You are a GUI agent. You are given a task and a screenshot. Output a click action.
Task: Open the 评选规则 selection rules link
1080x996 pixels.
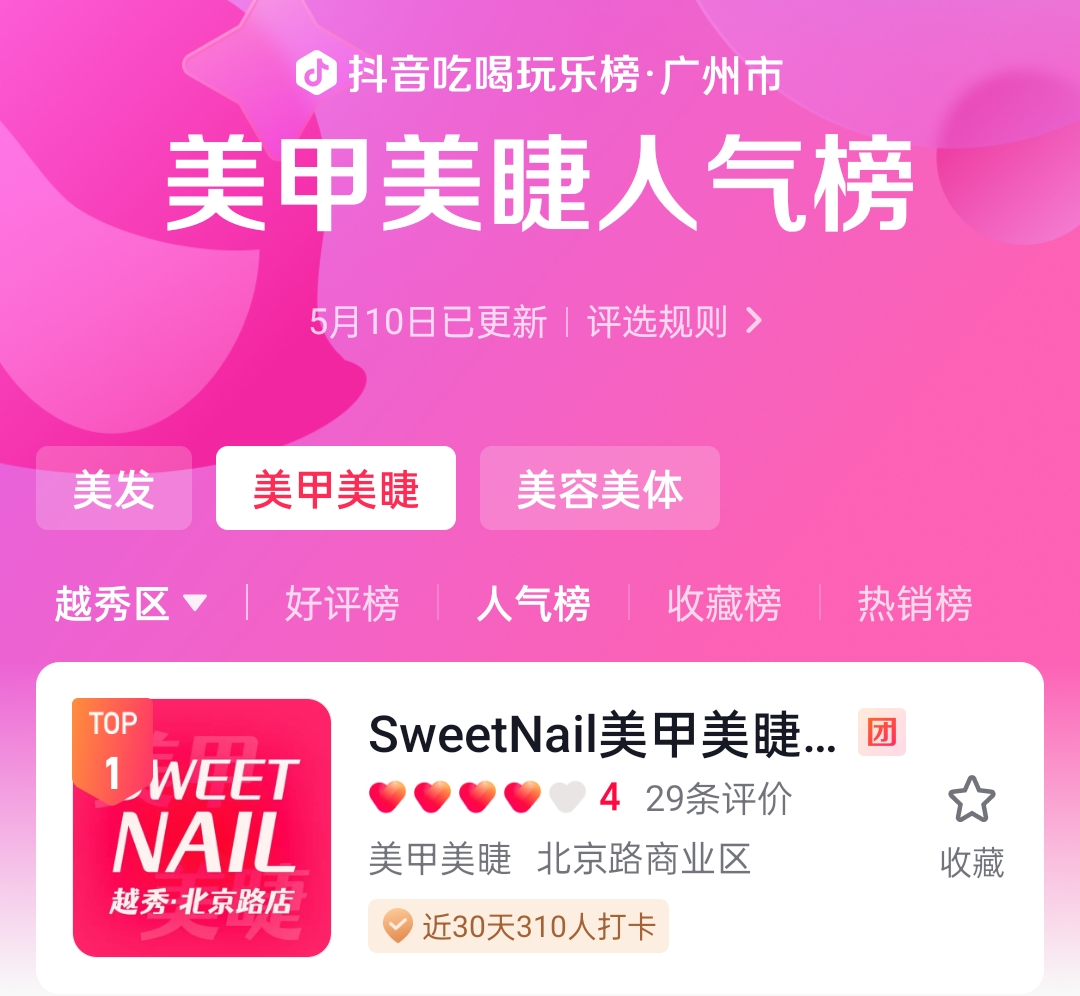click(x=673, y=322)
